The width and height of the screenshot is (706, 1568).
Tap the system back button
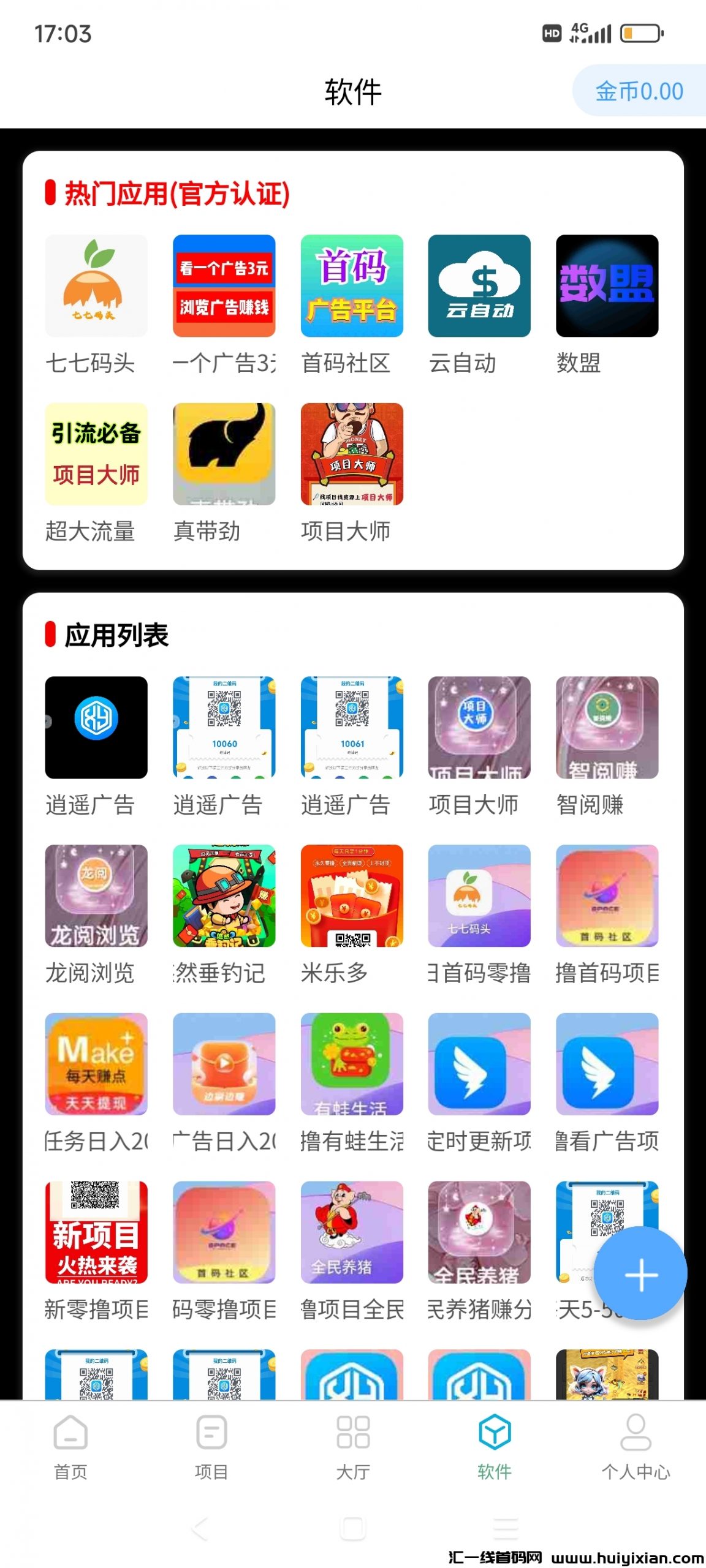coord(200,1528)
